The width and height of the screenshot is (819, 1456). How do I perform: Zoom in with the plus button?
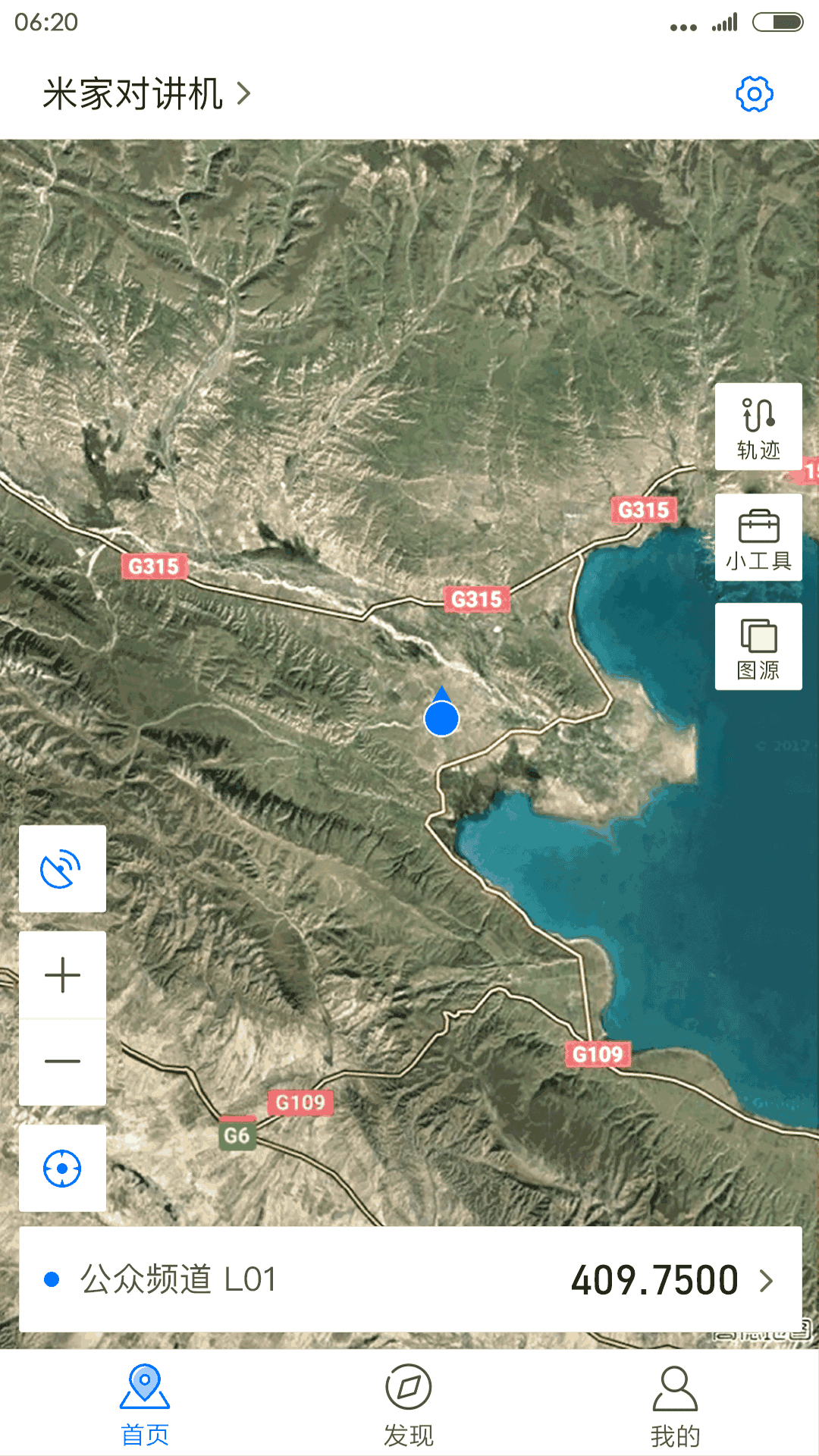[x=62, y=975]
